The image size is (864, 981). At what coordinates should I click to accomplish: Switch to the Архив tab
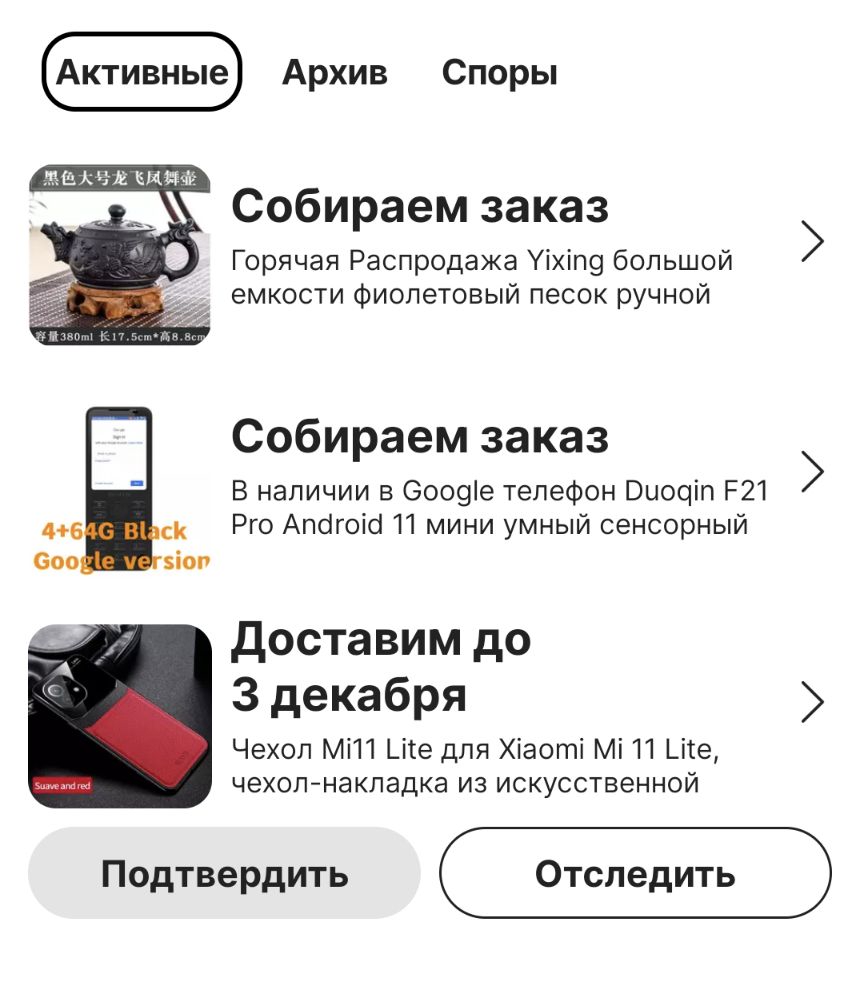pos(334,73)
